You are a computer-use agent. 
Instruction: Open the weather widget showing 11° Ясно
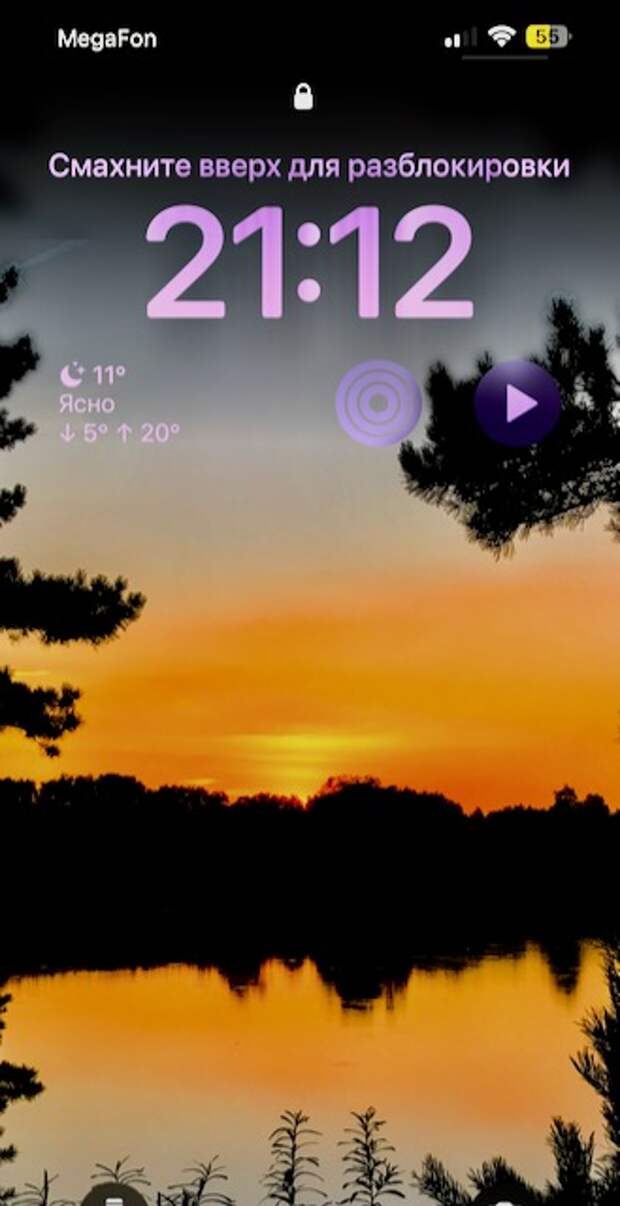[x=118, y=404]
